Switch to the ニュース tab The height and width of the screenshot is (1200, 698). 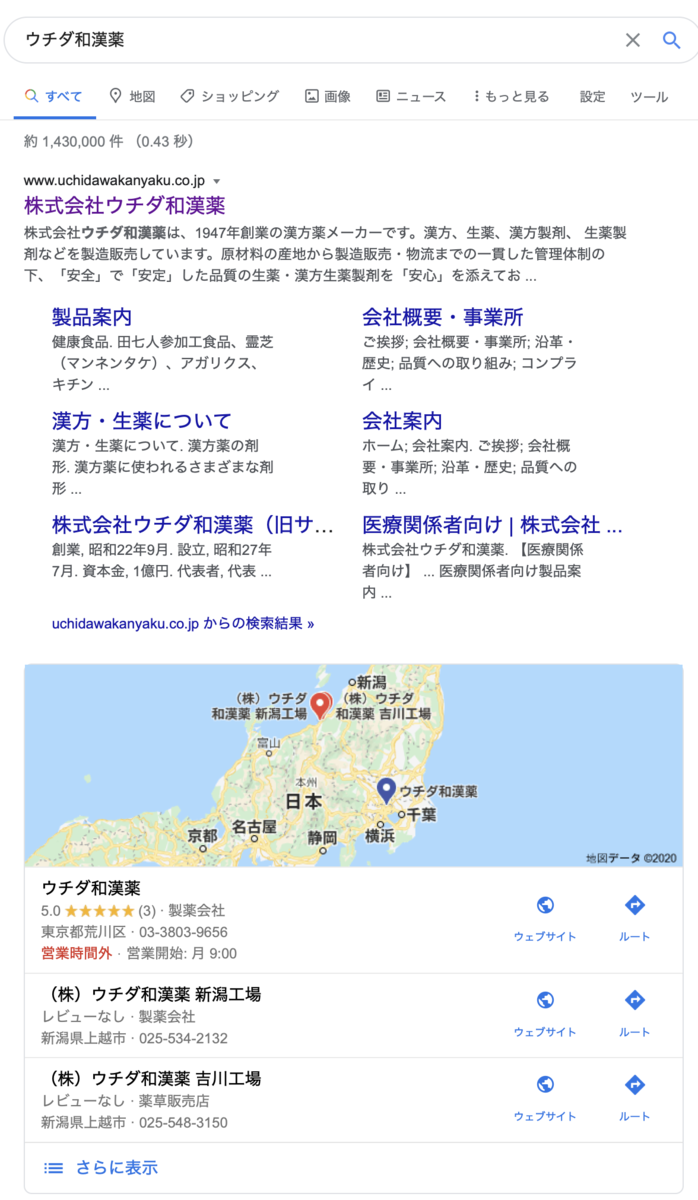[411, 97]
